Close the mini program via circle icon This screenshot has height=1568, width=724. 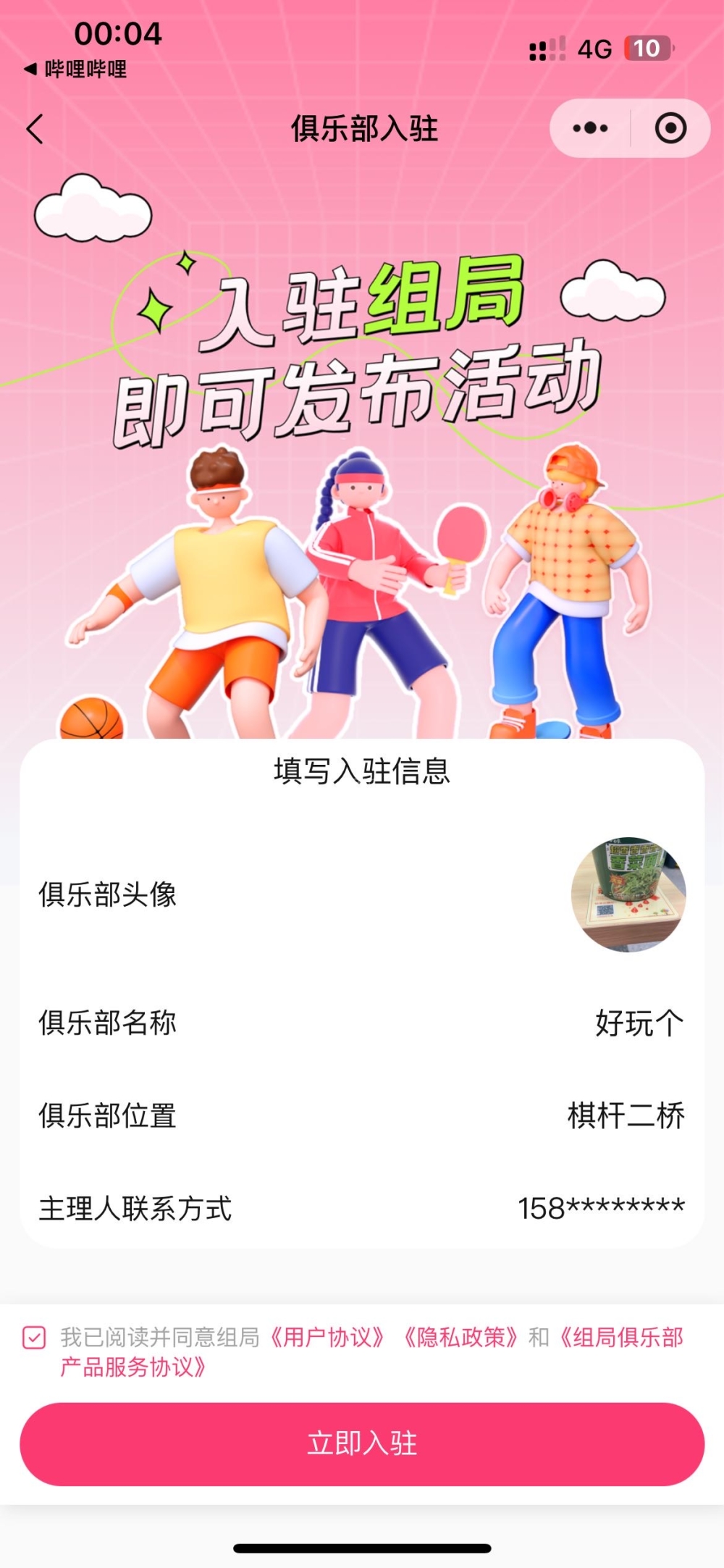pyautogui.click(x=670, y=128)
